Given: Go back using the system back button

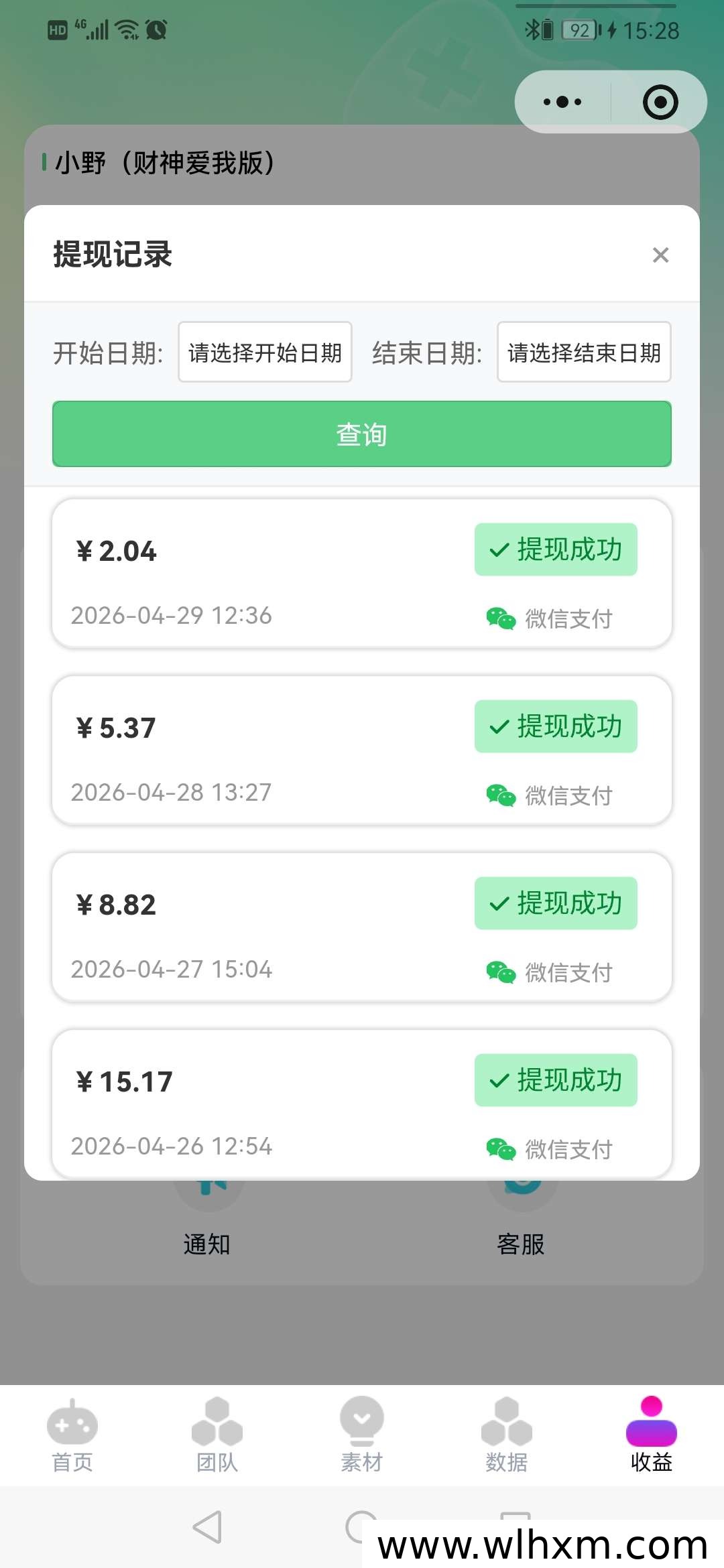Looking at the screenshot, I should 207,1527.
